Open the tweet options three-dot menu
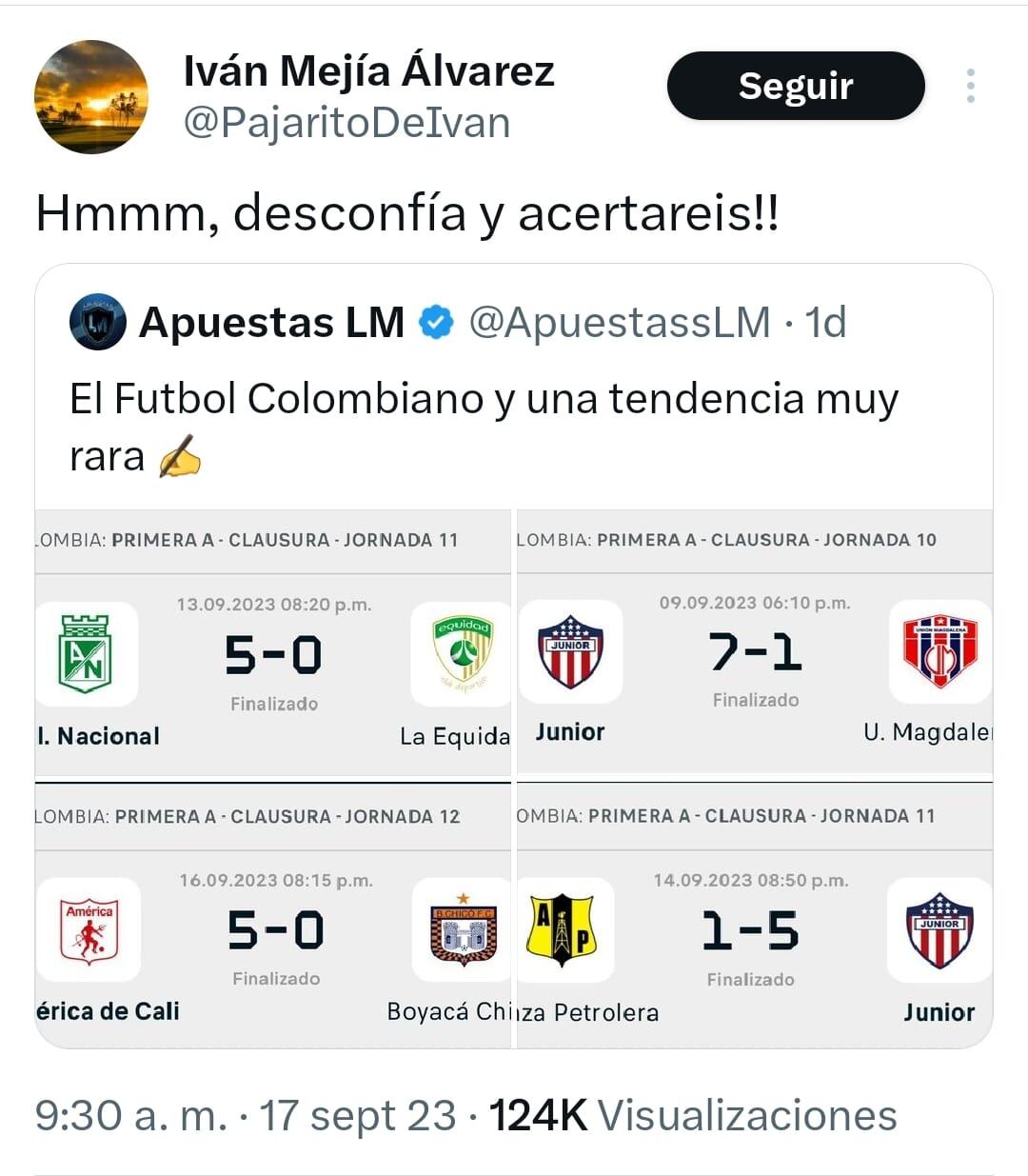The height and width of the screenshot is (1176, 1028). (972, 86)
